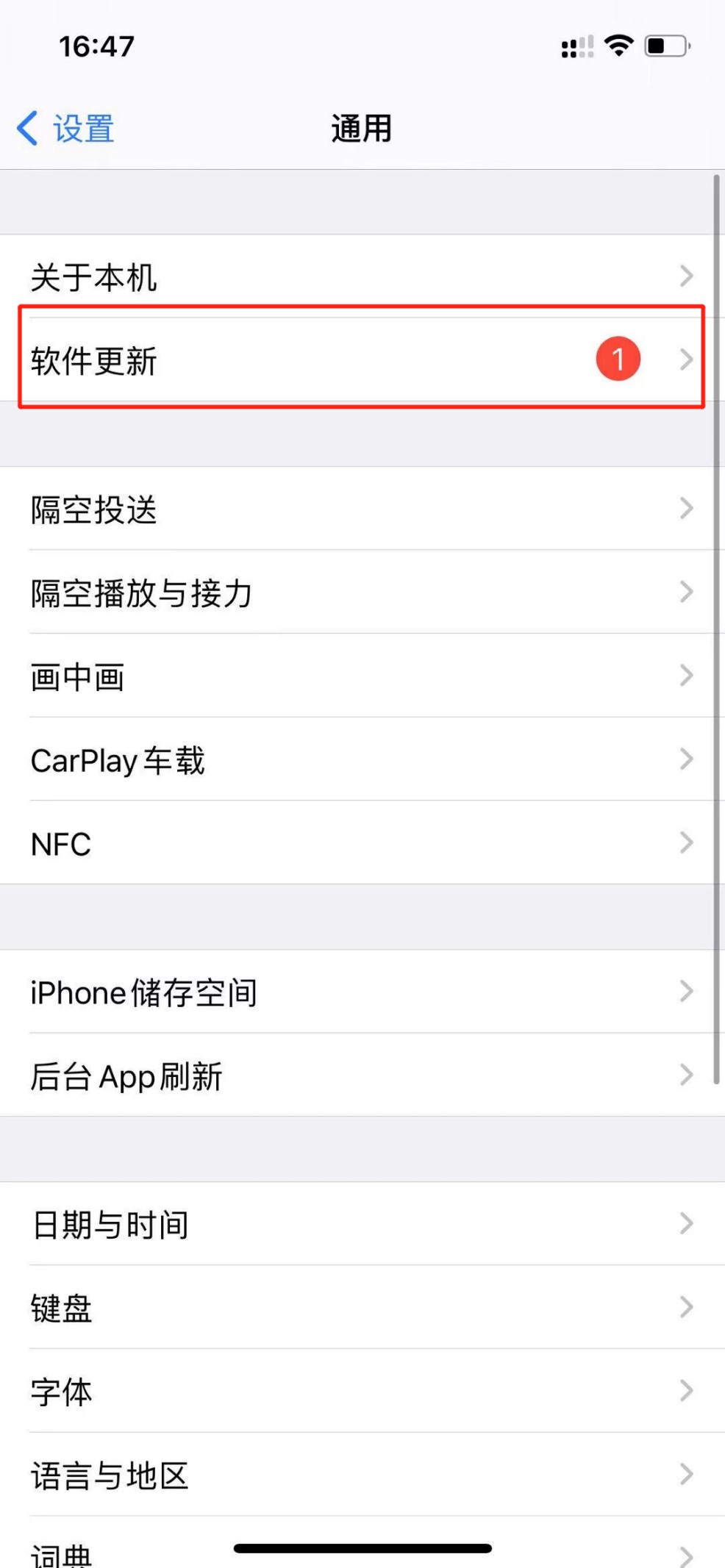Open 语言与地区
This screenshot has height=1568, width=725.
(362, 1474)
